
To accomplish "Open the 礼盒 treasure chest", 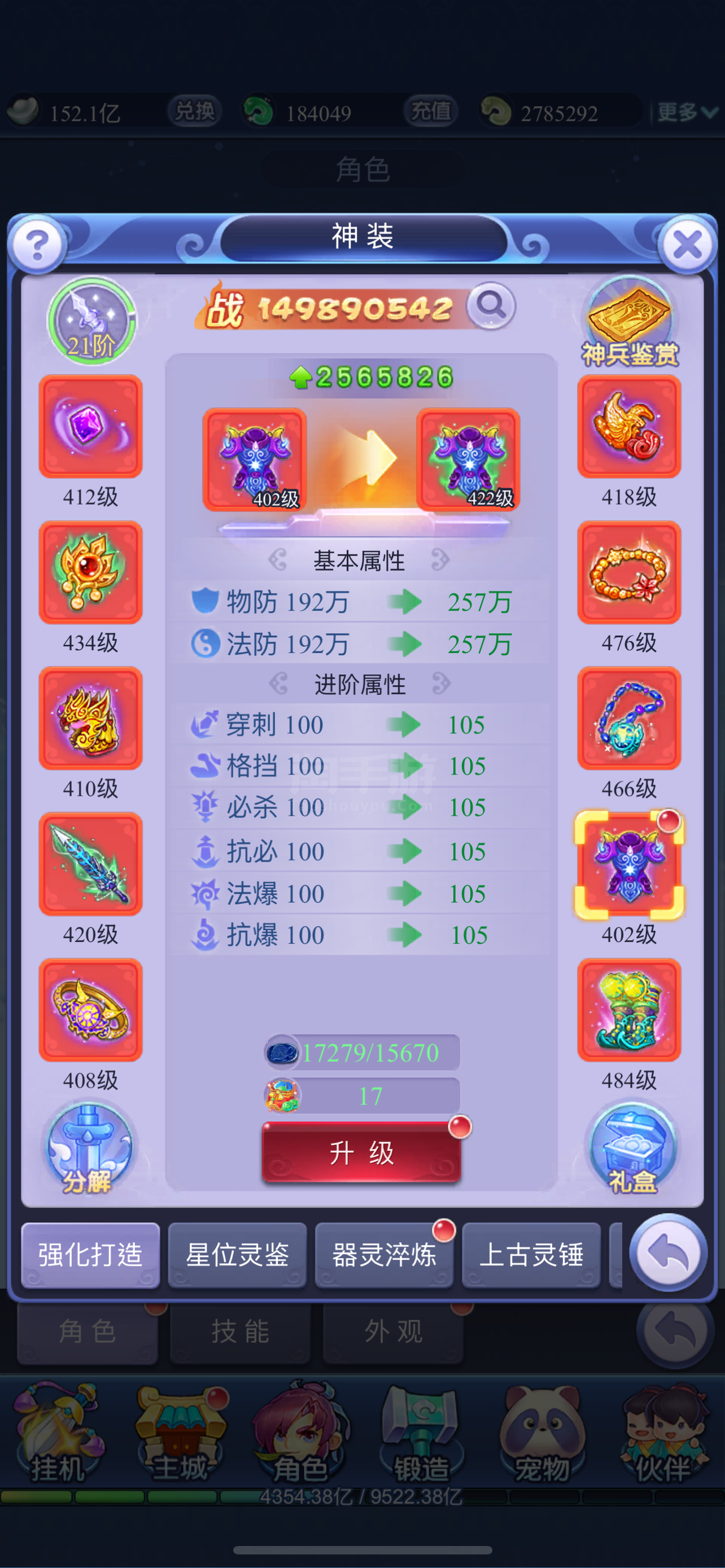I will pyautogui.click(x=631, y=1148).
